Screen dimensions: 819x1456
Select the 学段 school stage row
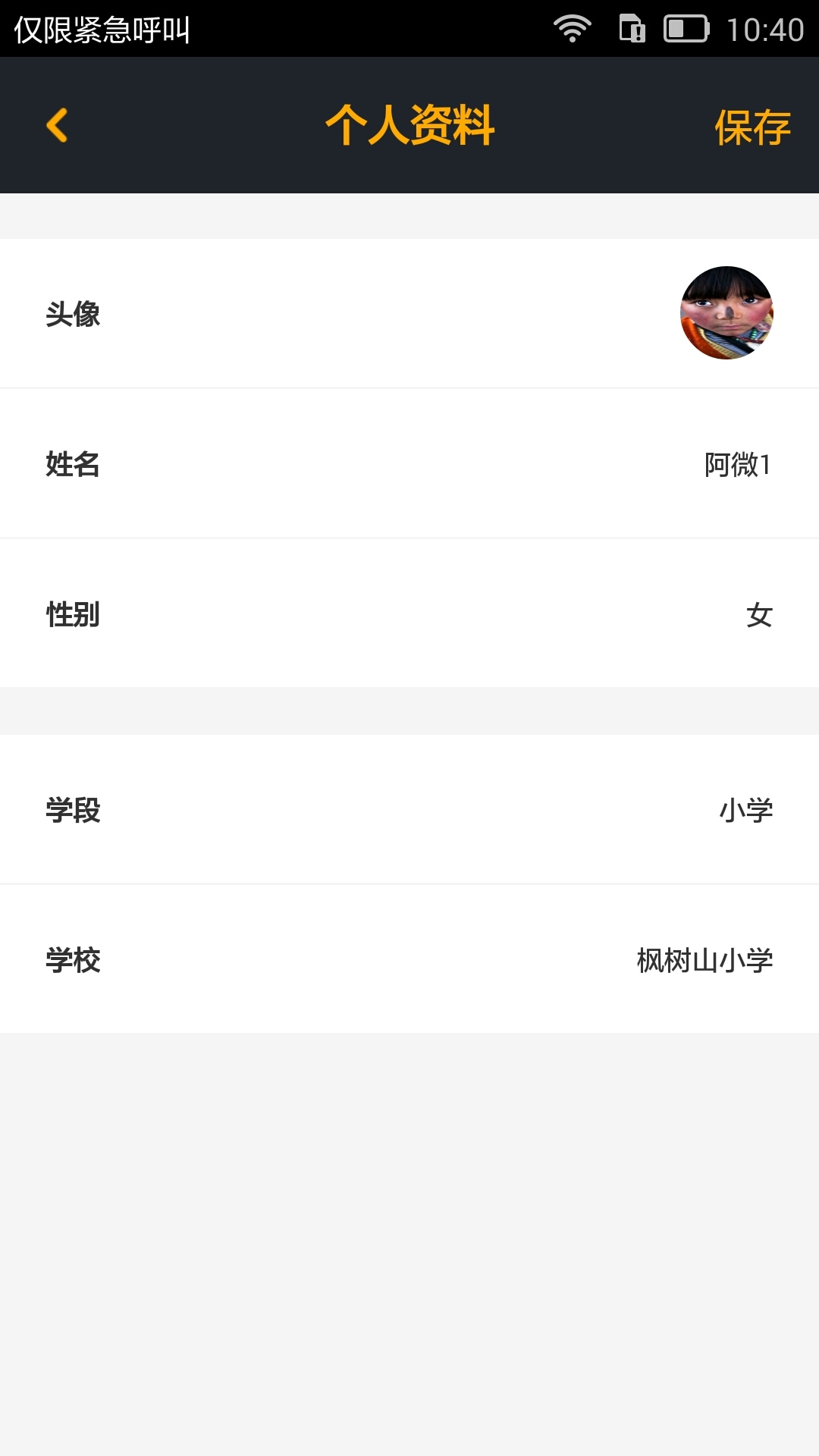(409, 809)
